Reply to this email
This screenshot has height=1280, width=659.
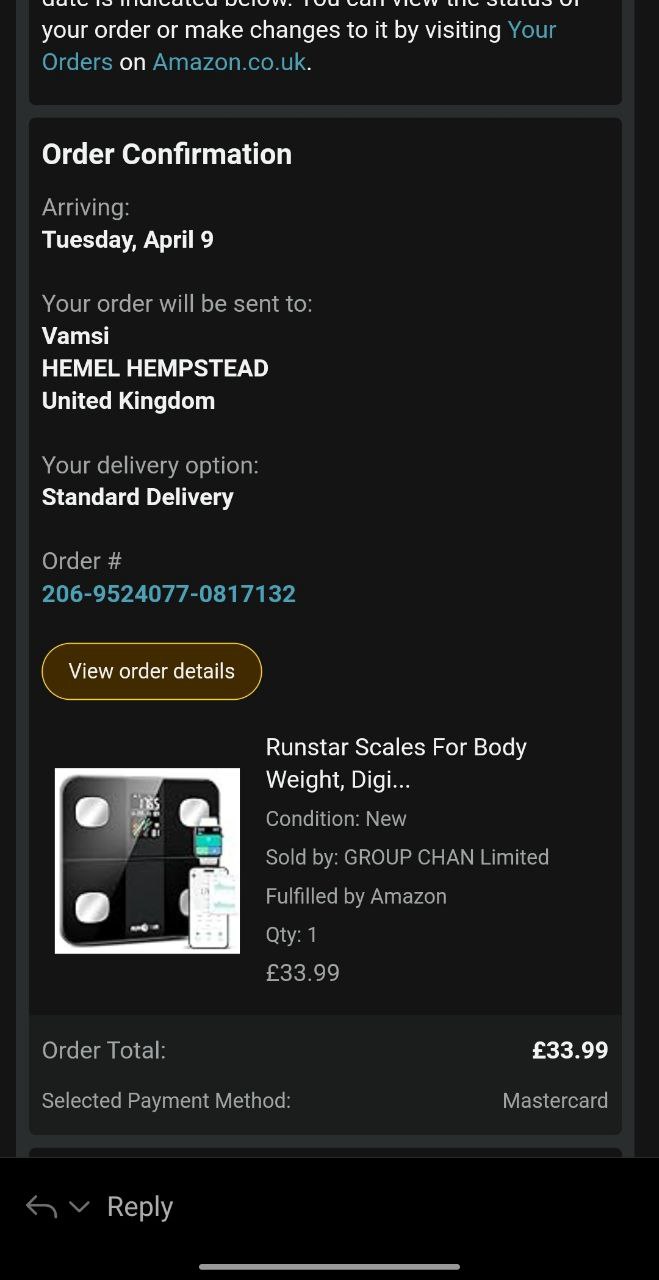(139, 1207)
